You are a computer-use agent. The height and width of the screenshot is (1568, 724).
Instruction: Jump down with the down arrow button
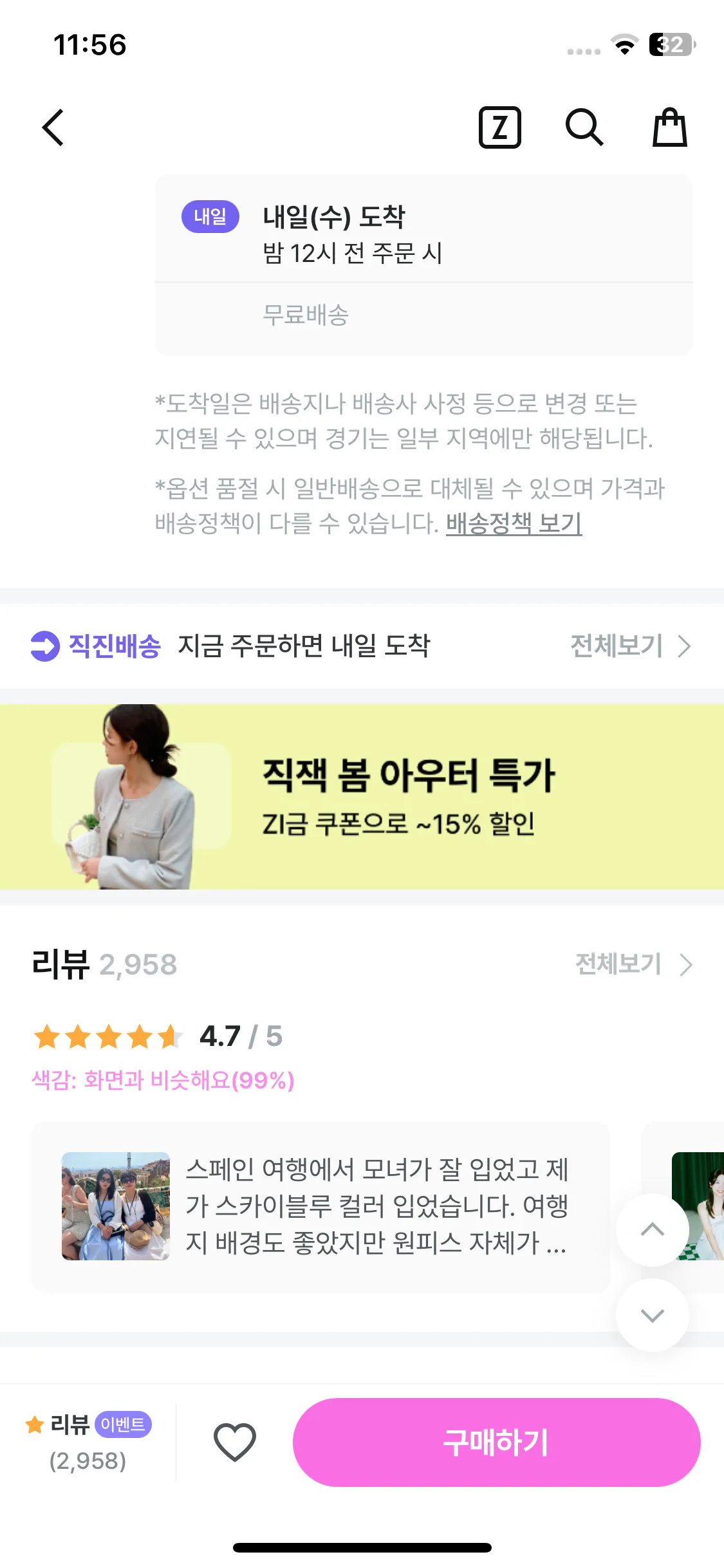pos(652,1315)
